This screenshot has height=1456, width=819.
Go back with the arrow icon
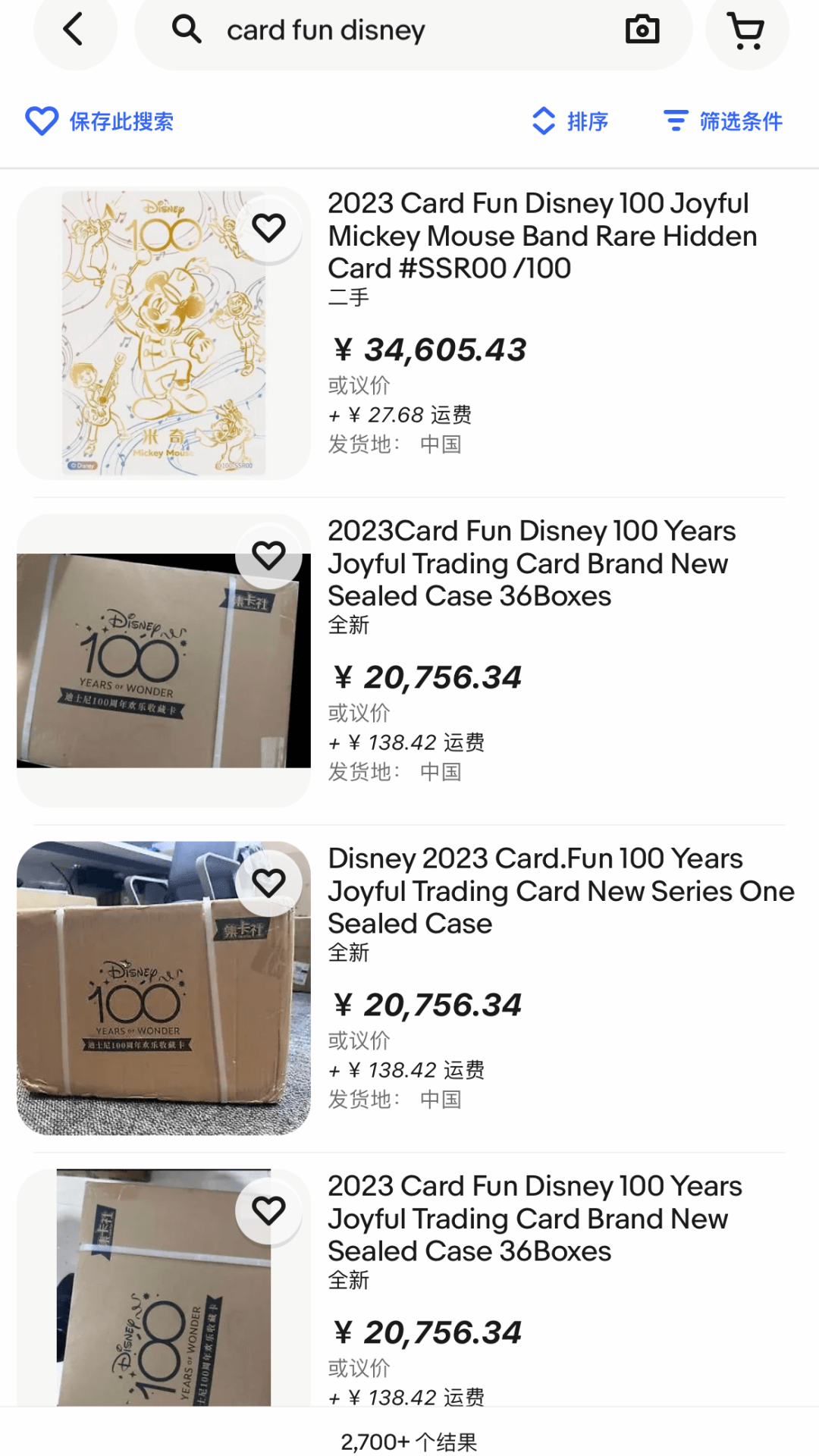click(74, 30)
